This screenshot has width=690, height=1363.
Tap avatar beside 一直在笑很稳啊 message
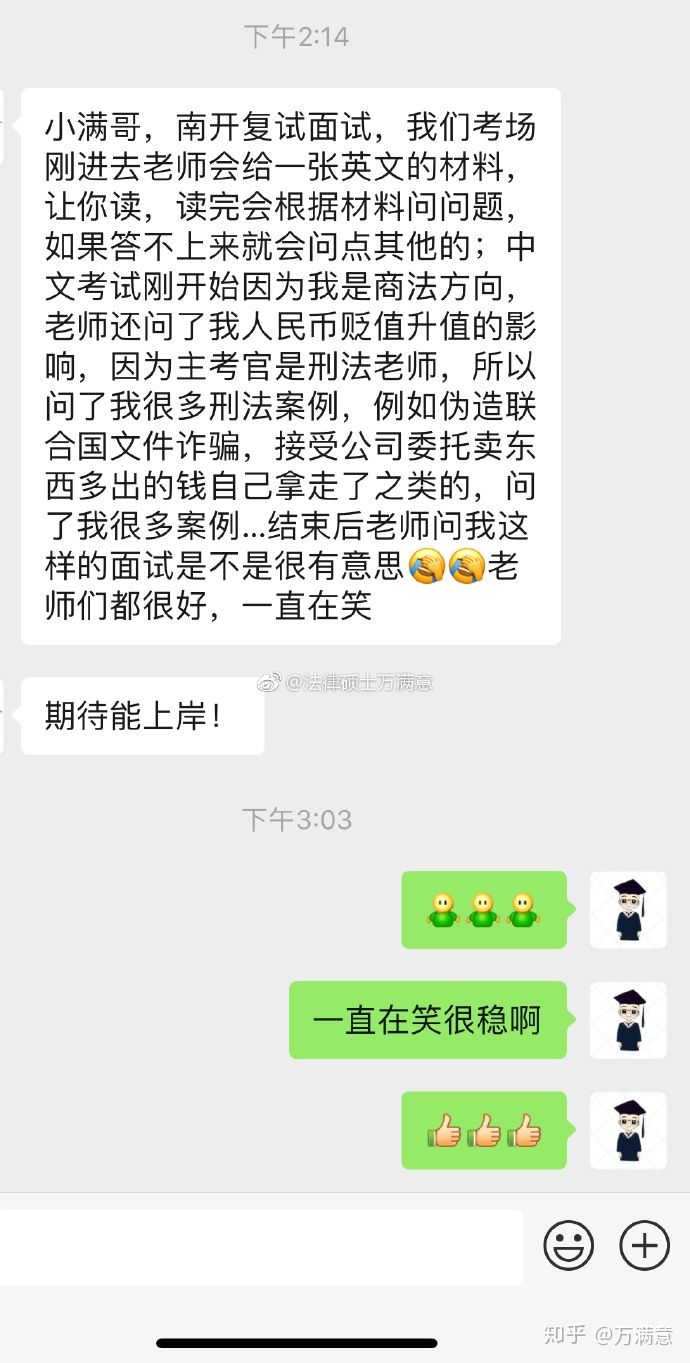click(x=628, y=1020)
